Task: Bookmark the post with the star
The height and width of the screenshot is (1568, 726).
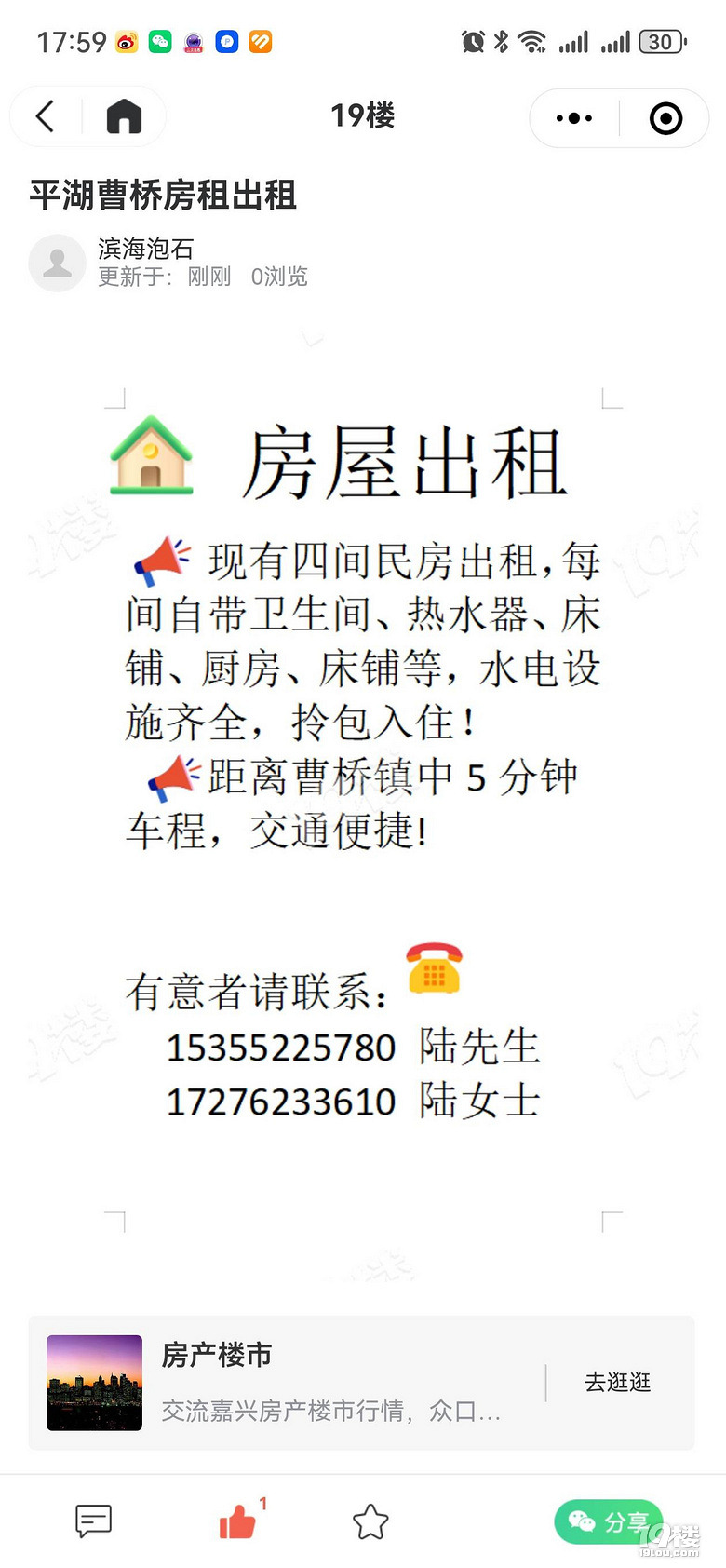Action: (370, 1522)
